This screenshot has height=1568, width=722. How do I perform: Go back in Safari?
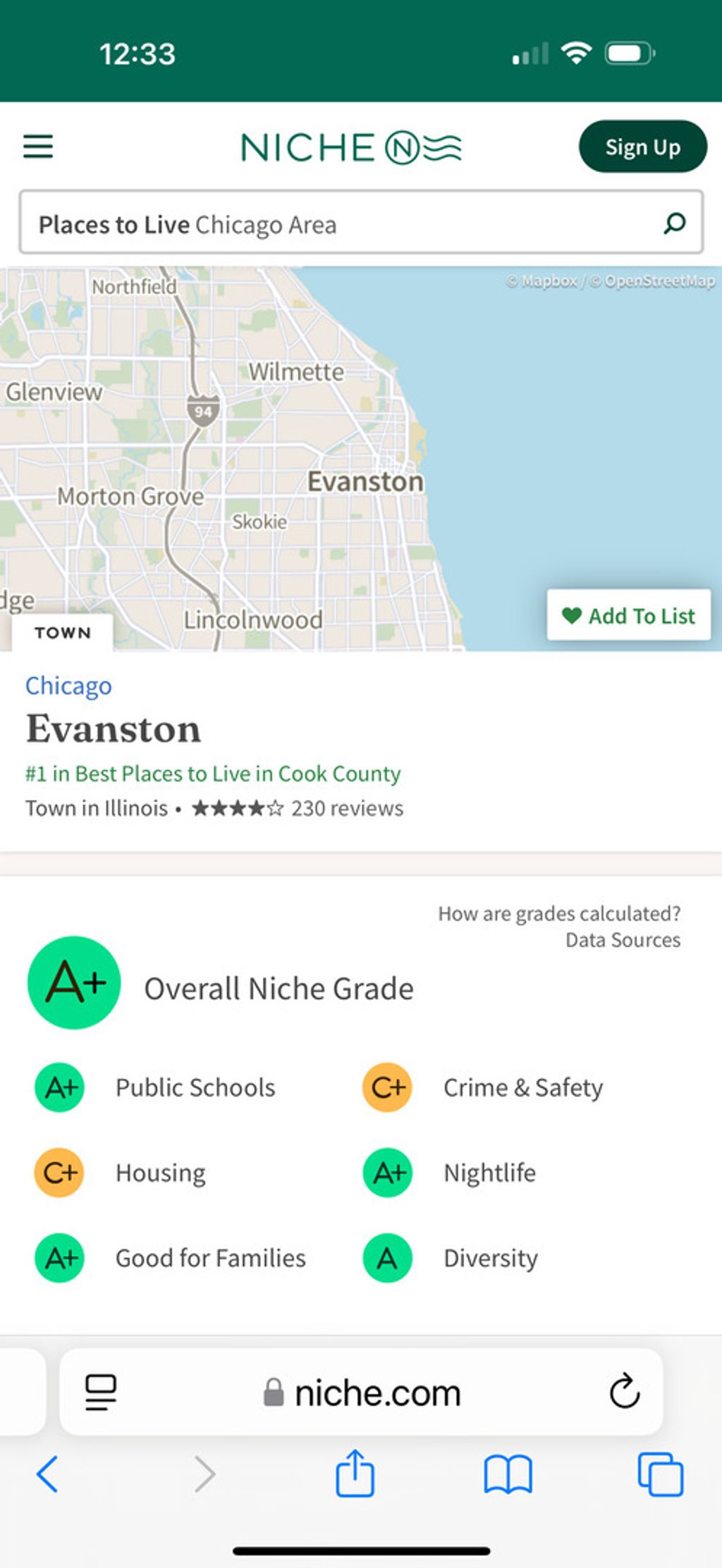[x=47, y=1474]
